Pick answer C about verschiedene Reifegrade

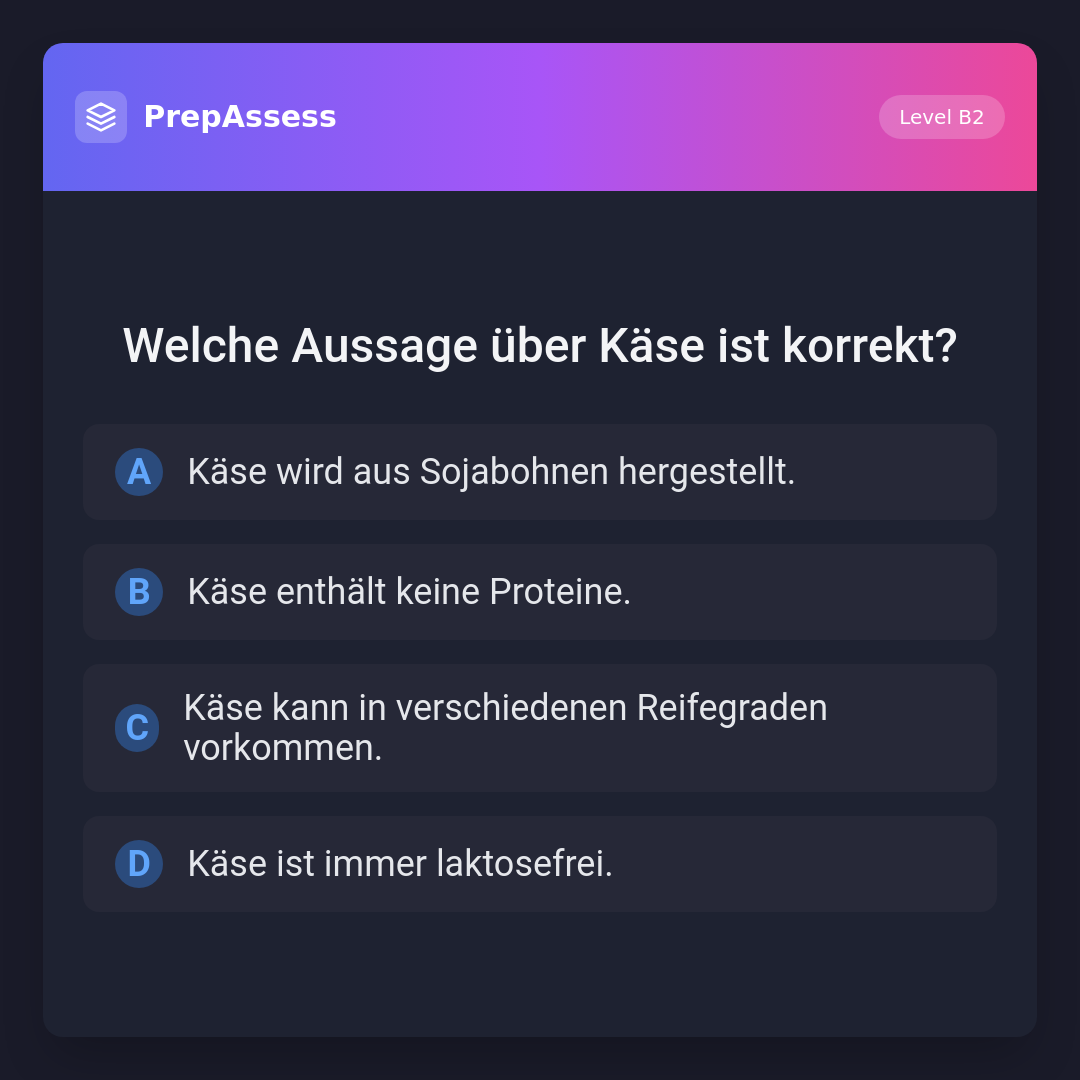539,728
